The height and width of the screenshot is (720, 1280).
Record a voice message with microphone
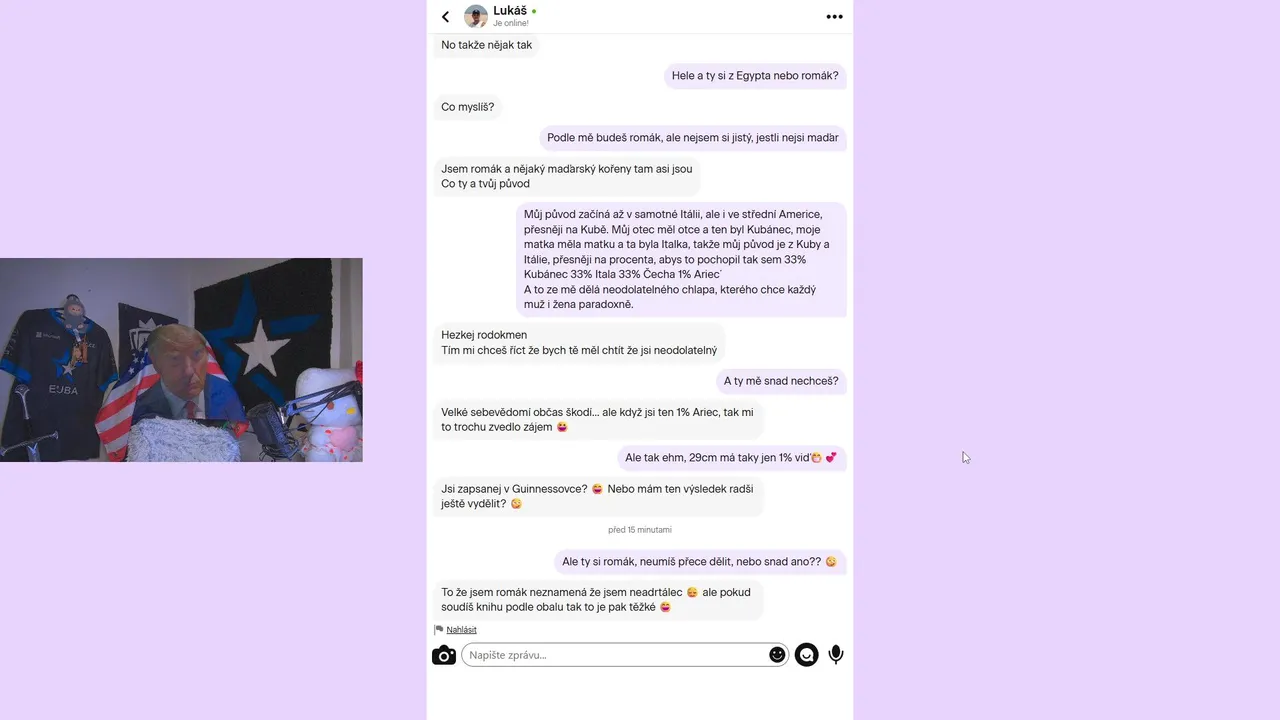[836, 655]
